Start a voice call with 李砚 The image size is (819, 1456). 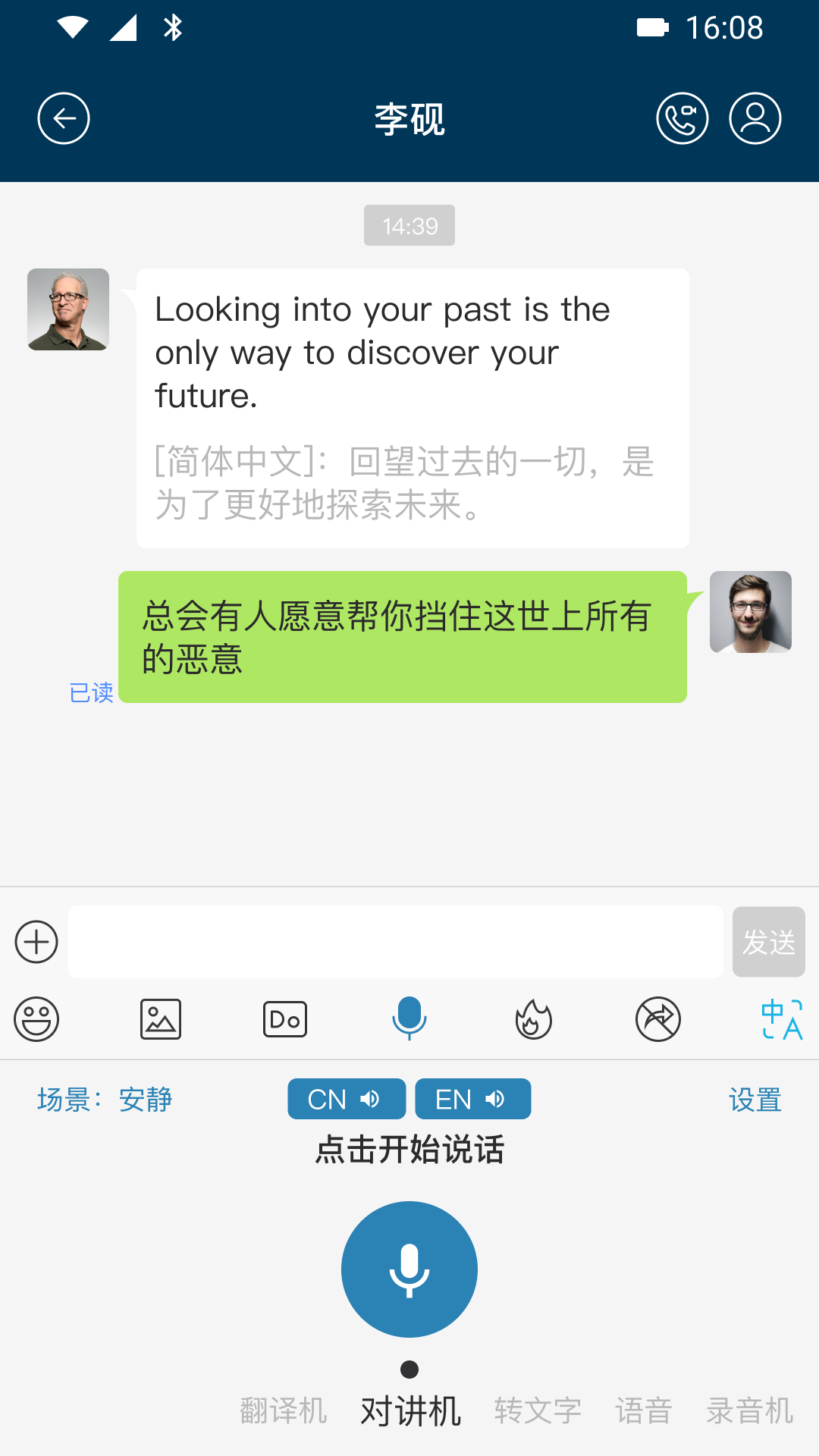(x=682, y=118)
